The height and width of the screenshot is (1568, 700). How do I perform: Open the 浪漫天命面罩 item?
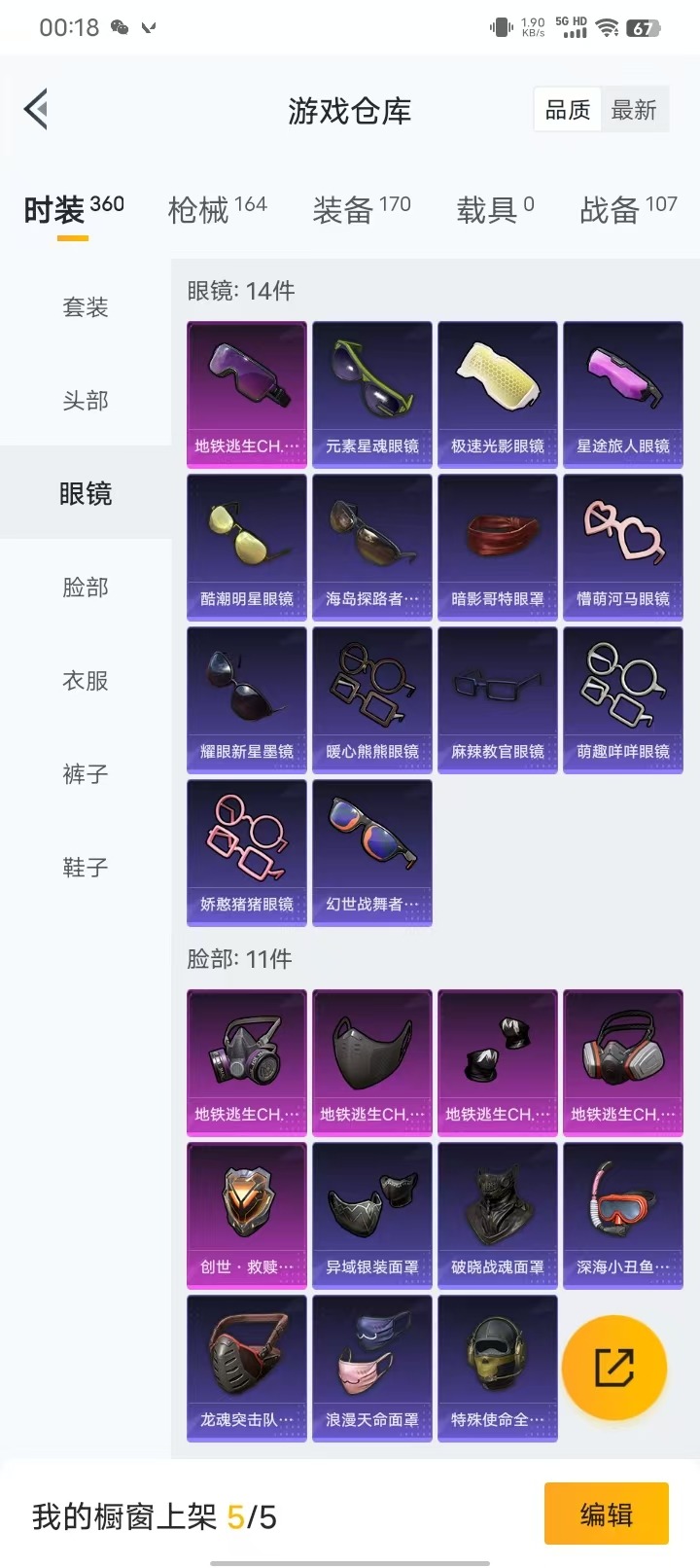pyautogui.click(x=372, y=1368)
